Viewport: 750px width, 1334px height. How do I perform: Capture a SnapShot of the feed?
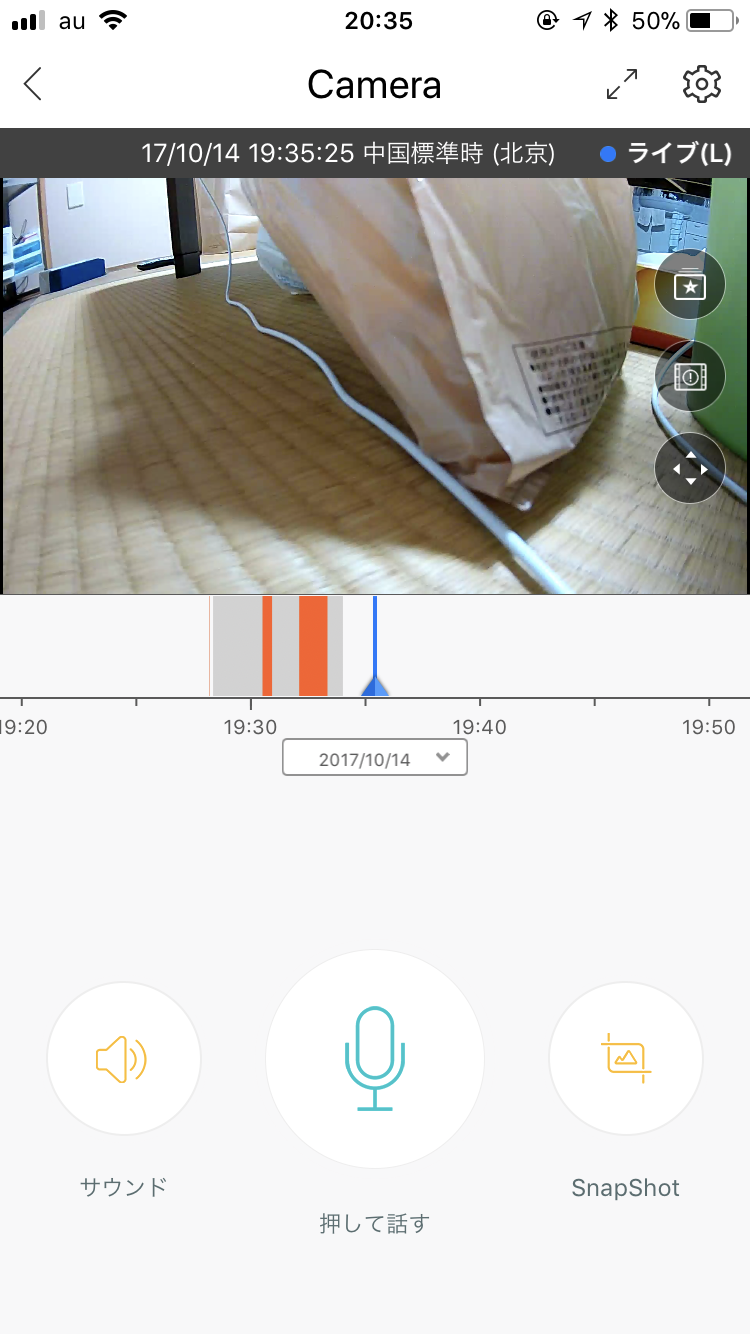click(626, 1059)
